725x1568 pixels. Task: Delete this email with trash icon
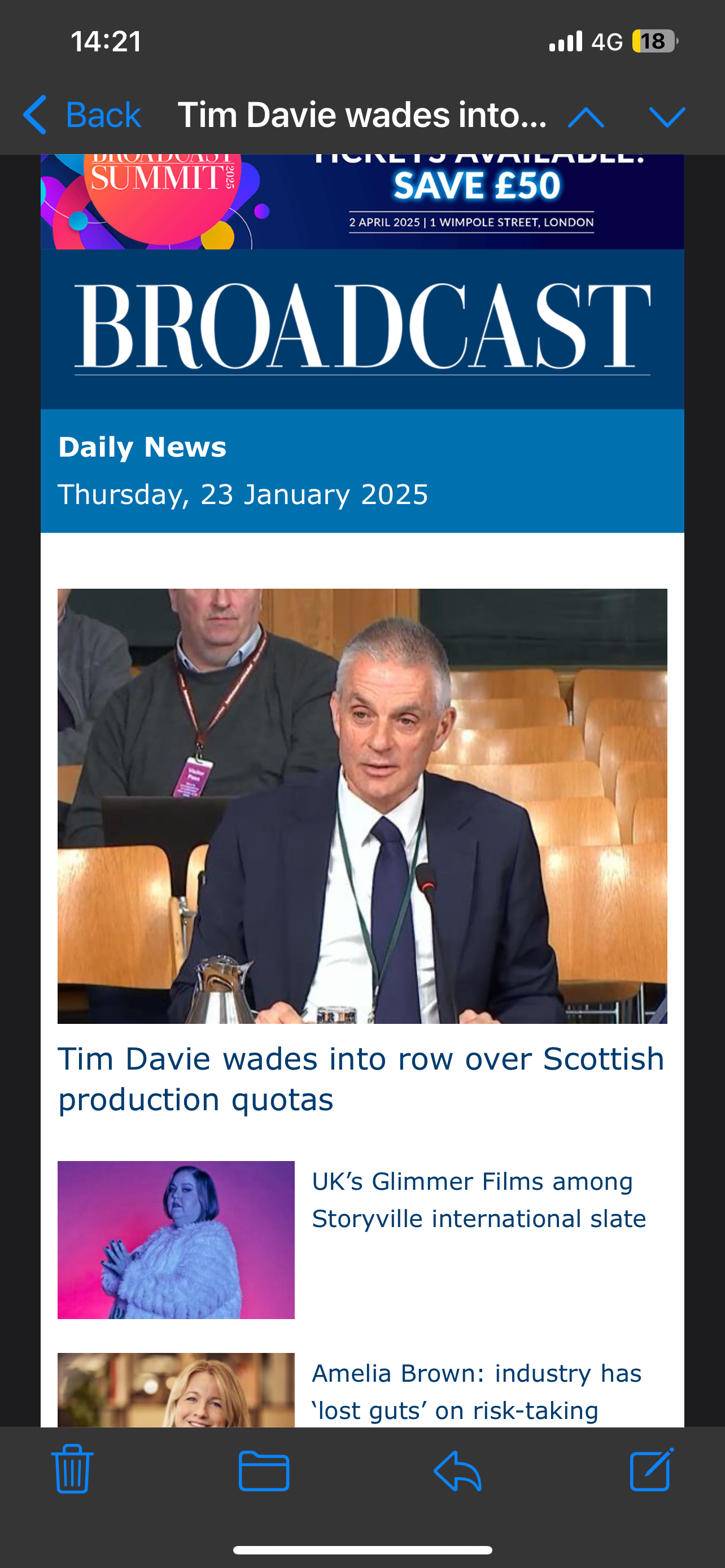click(x=72, y=1469)
